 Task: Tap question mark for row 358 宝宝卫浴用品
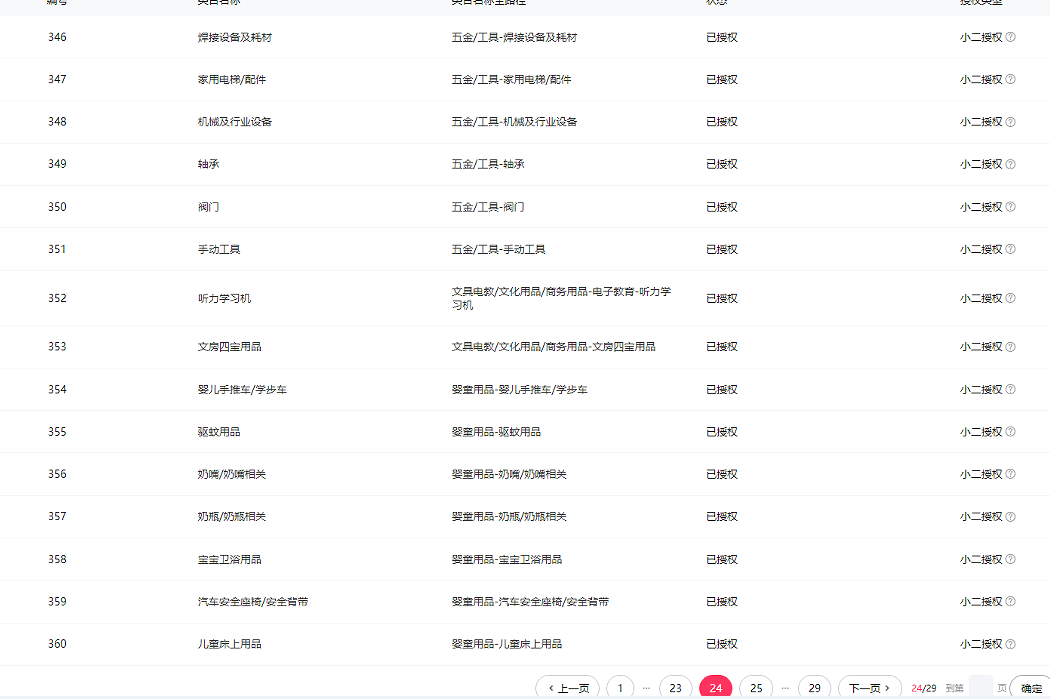pyautogui.click(x=1010, y=559)
